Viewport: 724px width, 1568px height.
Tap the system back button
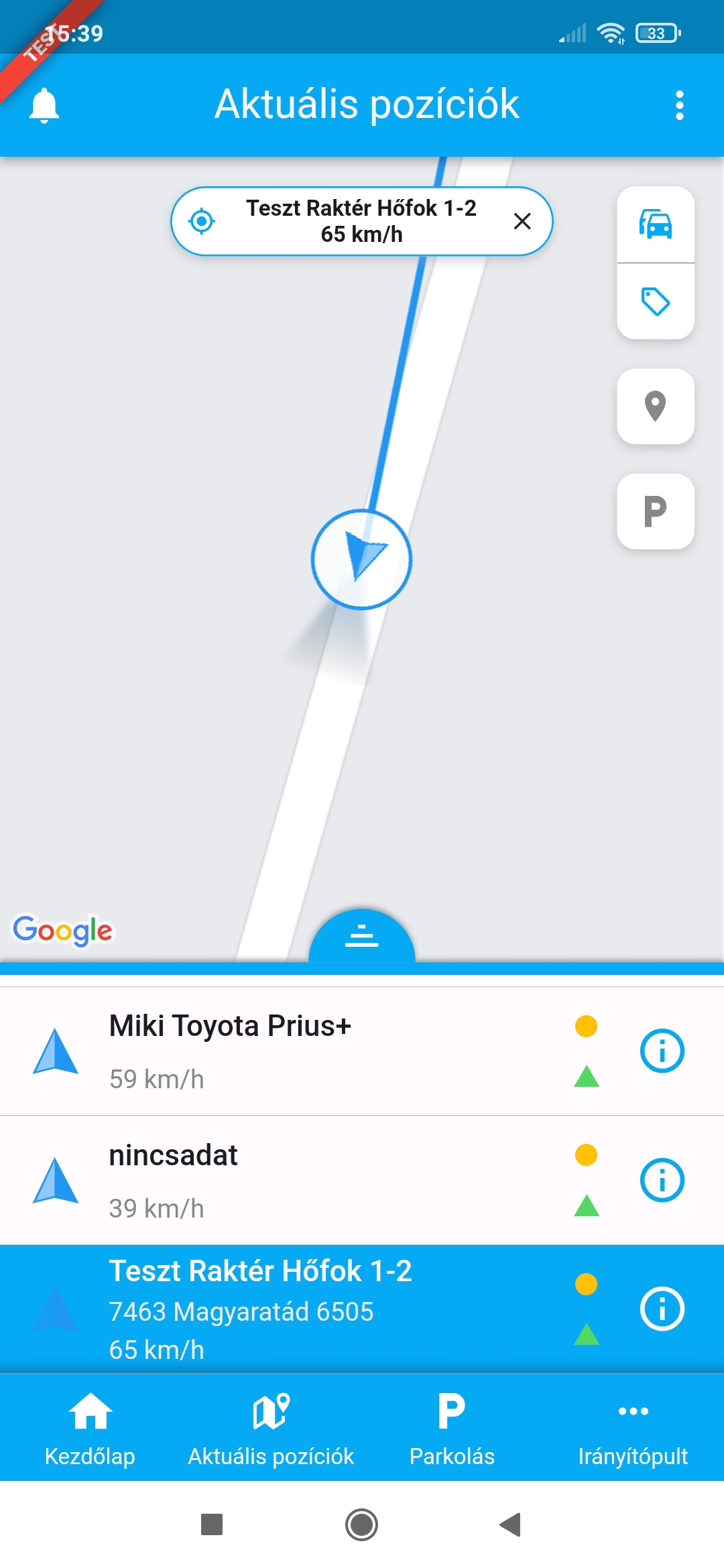[x=510, y=1524]
